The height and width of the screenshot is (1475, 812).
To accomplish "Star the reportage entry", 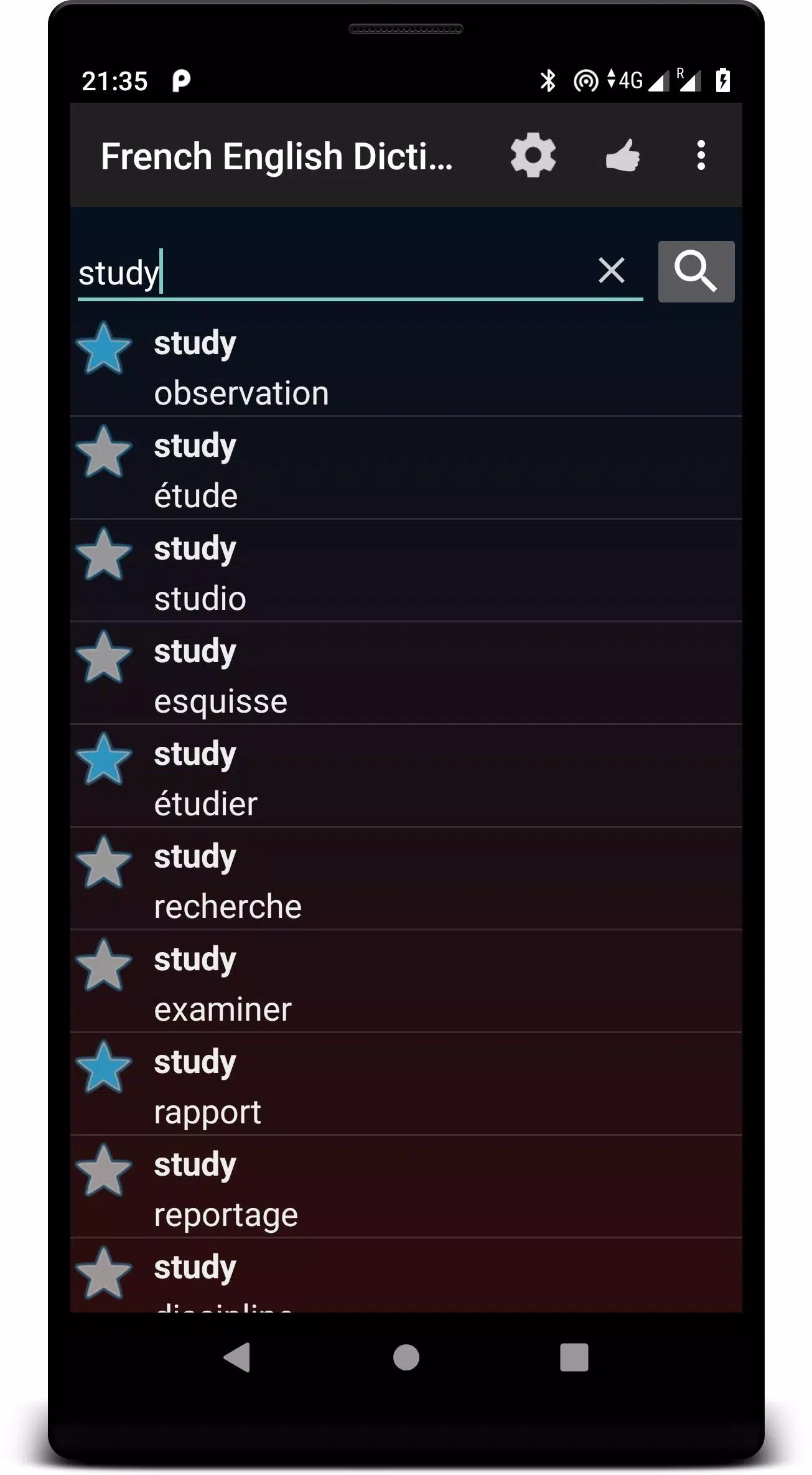I will point(104,1170).
